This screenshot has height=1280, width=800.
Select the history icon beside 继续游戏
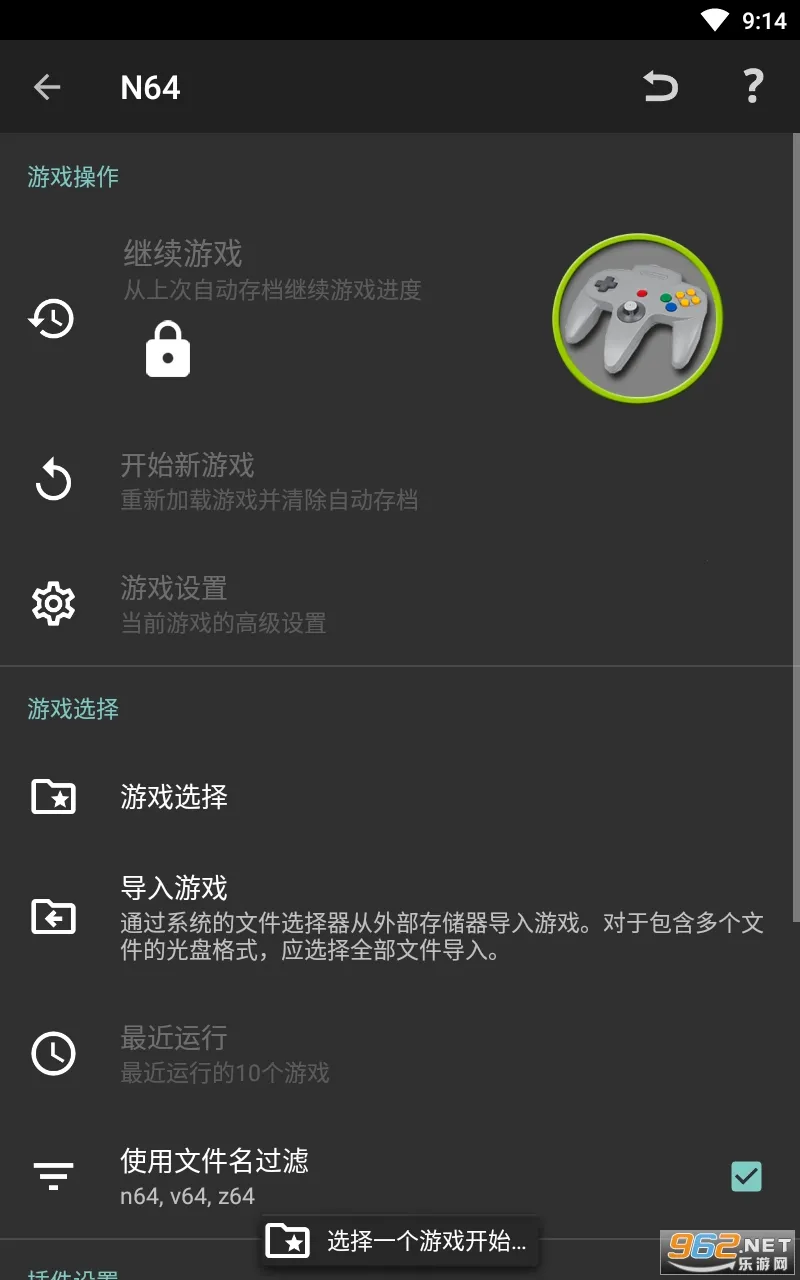[x=52, y=319]
